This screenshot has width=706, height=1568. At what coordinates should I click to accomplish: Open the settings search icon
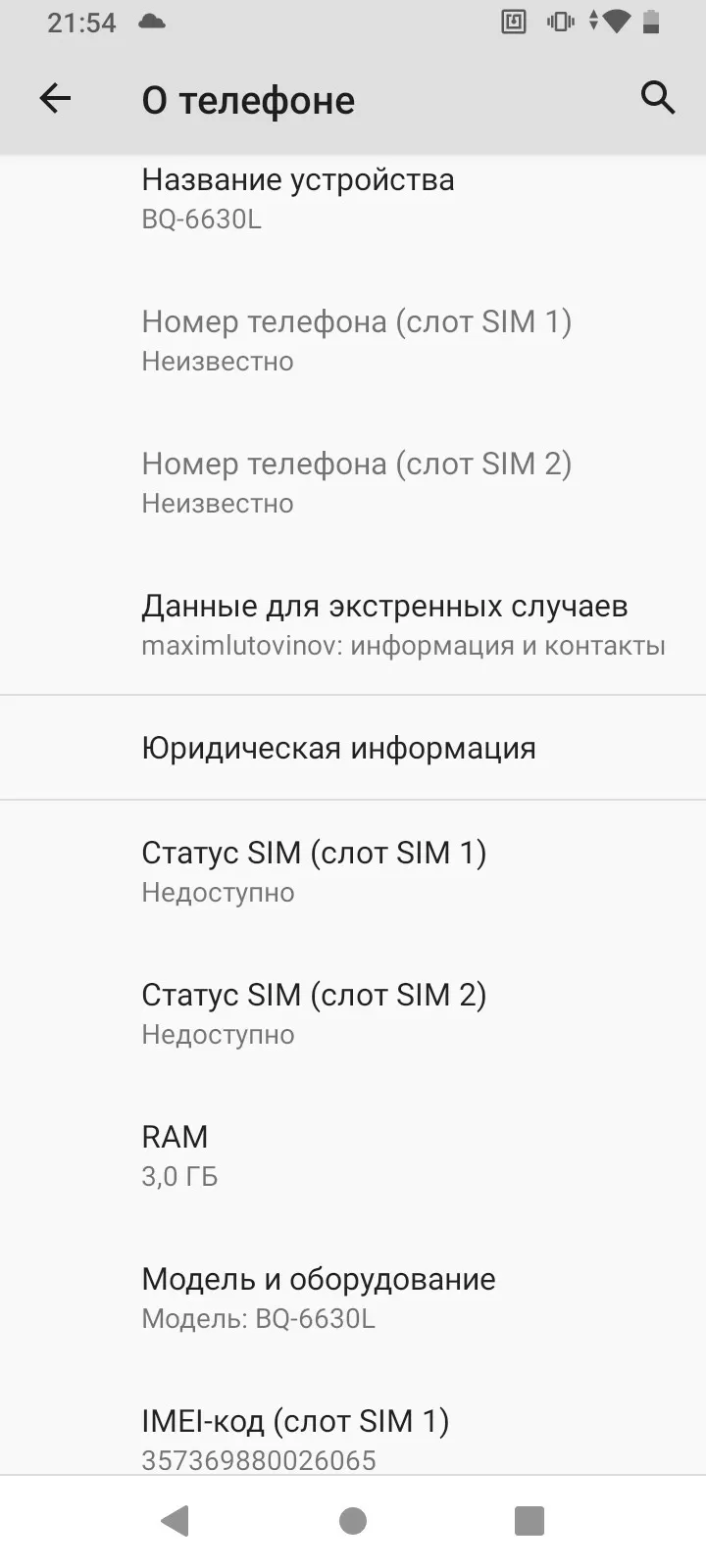pos(657,98)
